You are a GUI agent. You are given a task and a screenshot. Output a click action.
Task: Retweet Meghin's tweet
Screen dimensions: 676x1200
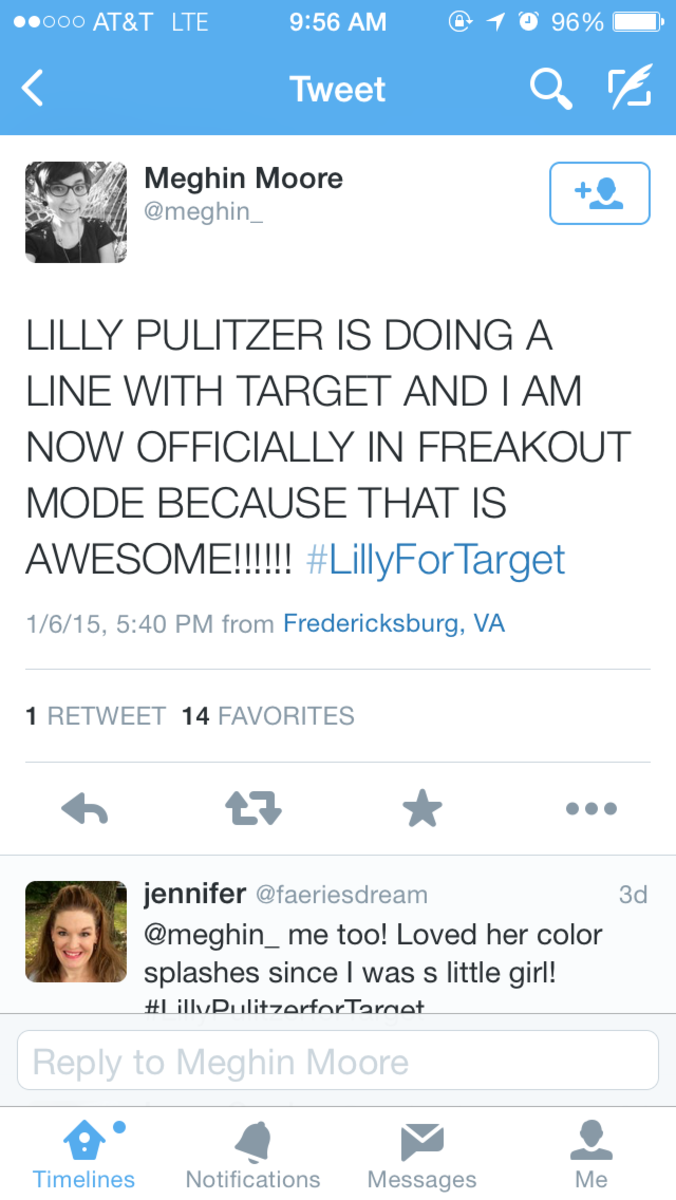coord(253,808)
